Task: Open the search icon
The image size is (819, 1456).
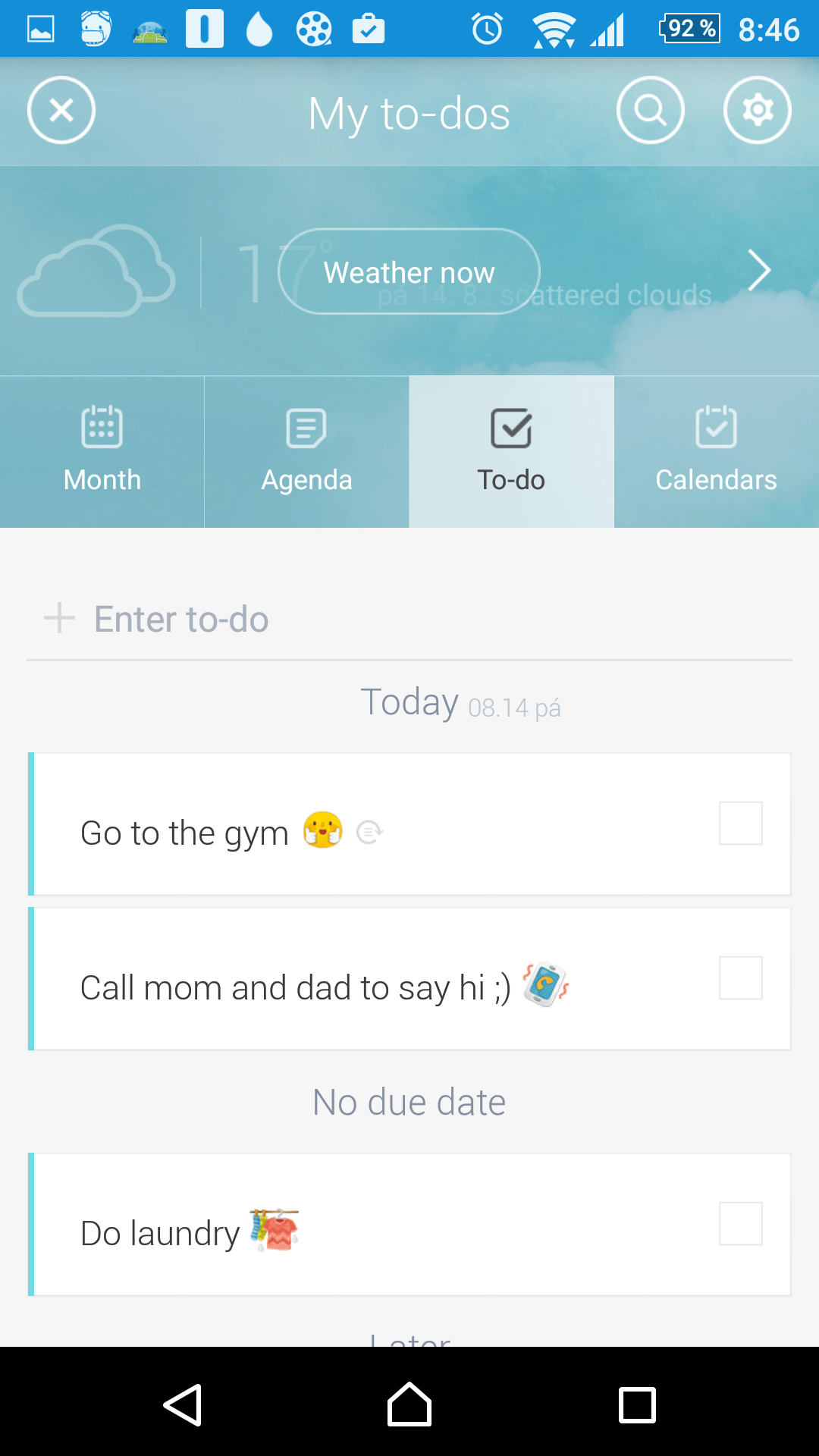Action: tap(651, 111)
